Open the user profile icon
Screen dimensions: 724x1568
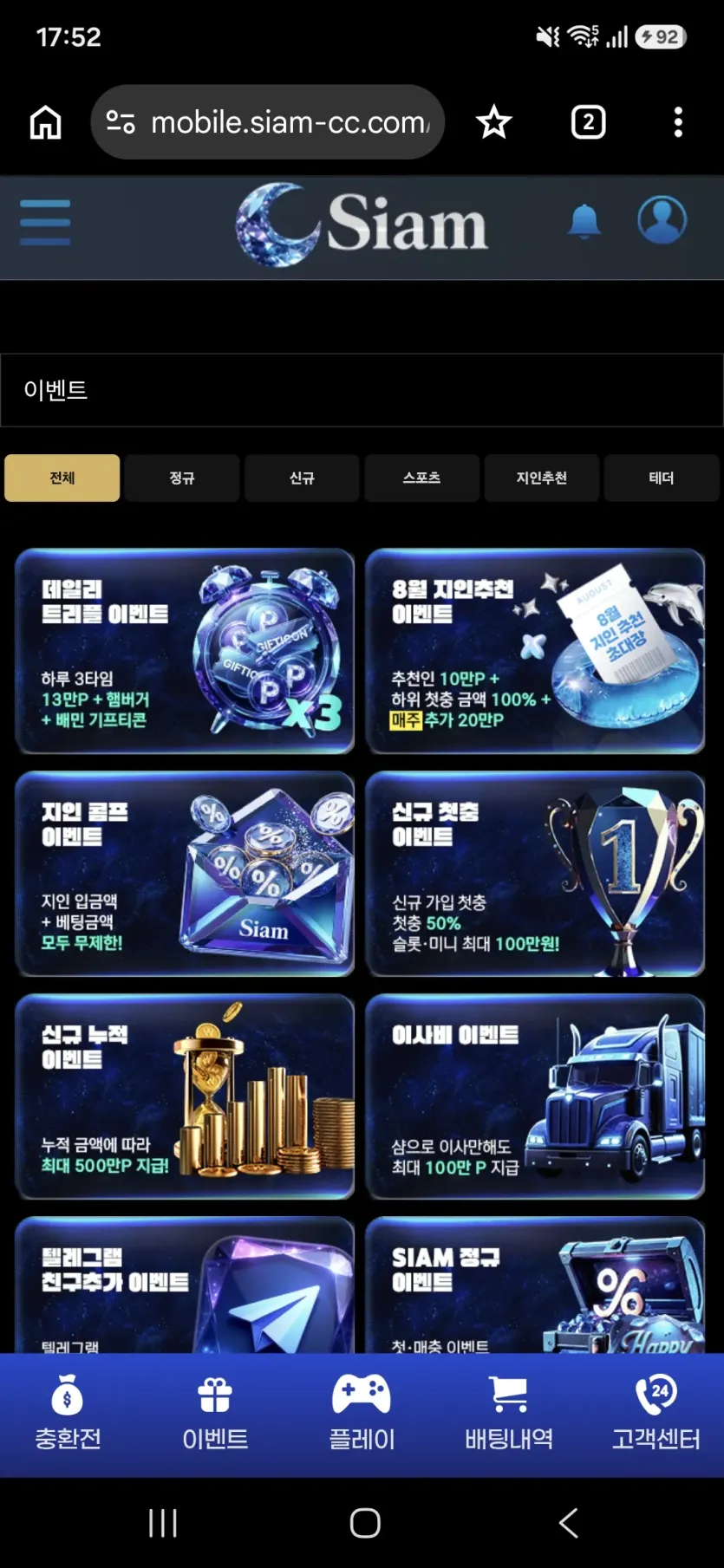click(x=662, y=219)
